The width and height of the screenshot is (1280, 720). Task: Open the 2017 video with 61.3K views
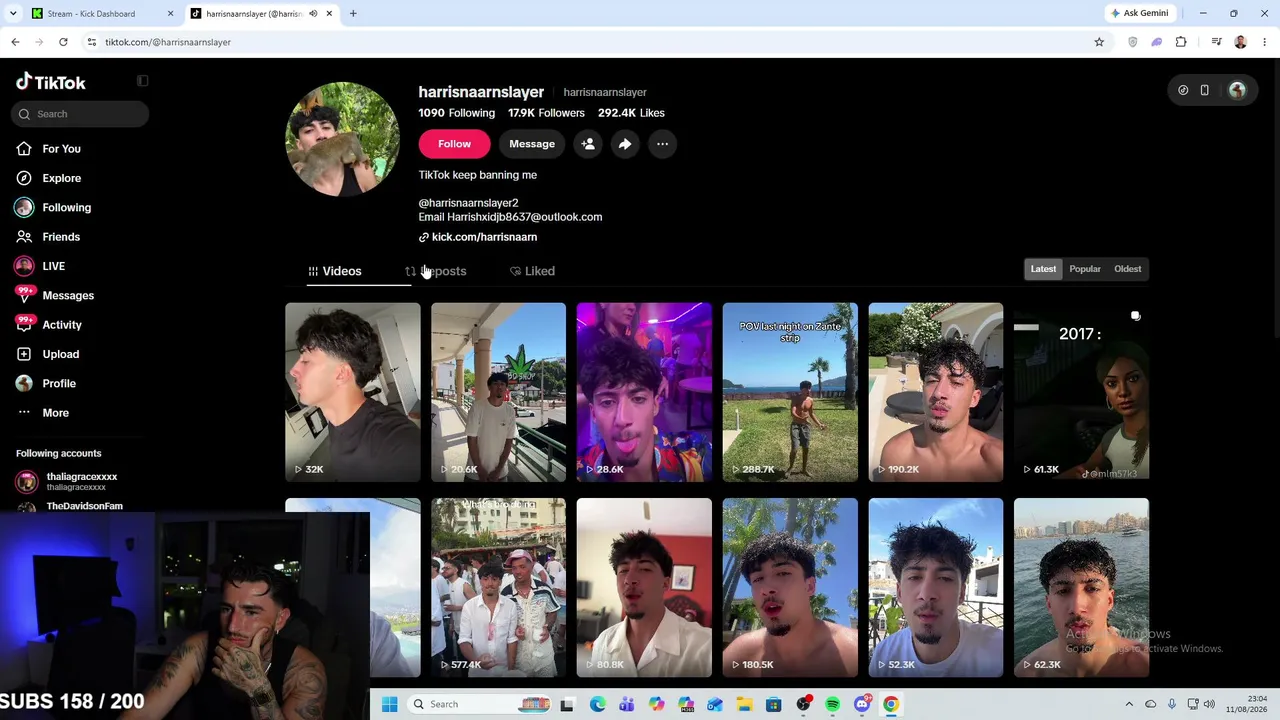pyautogui.click(x=1081, y=392)
